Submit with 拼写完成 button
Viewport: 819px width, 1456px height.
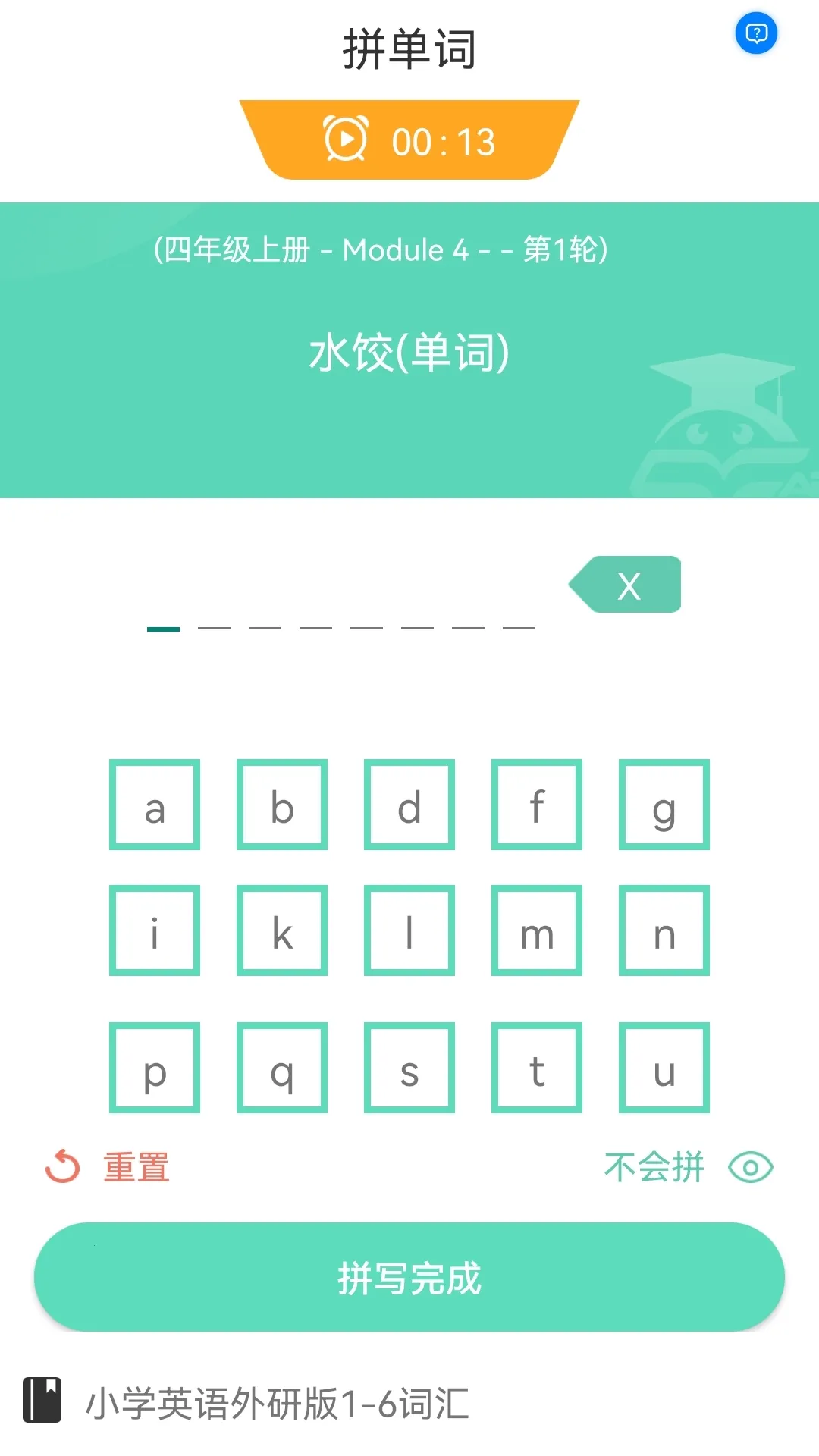(409, 1277)
